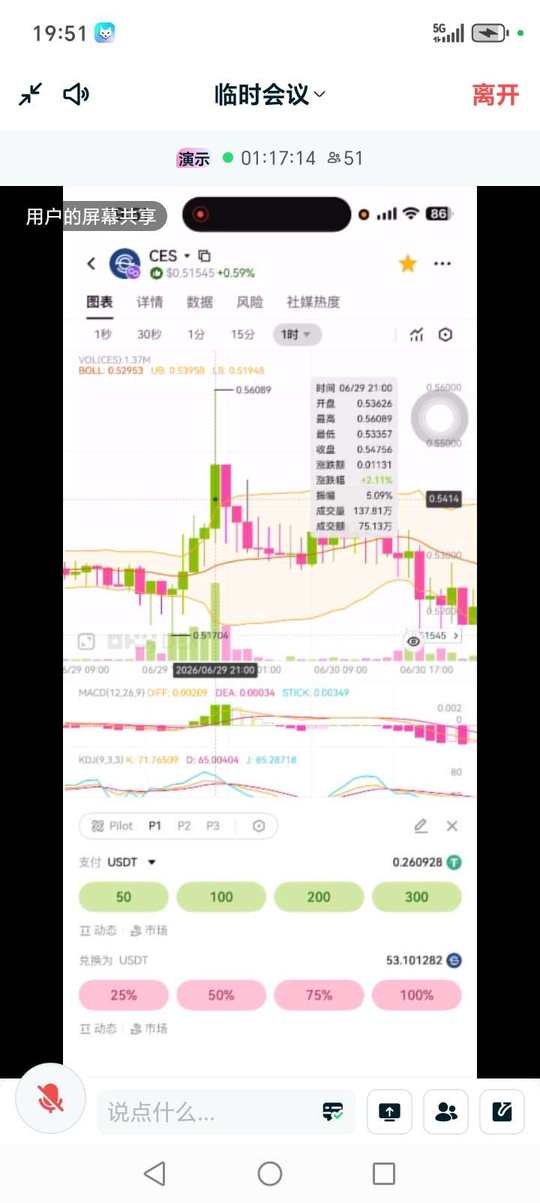The height and width of the screenshot is (1203, 540).
Task: Unmute the microphone
Action: tap(51, 1098)
